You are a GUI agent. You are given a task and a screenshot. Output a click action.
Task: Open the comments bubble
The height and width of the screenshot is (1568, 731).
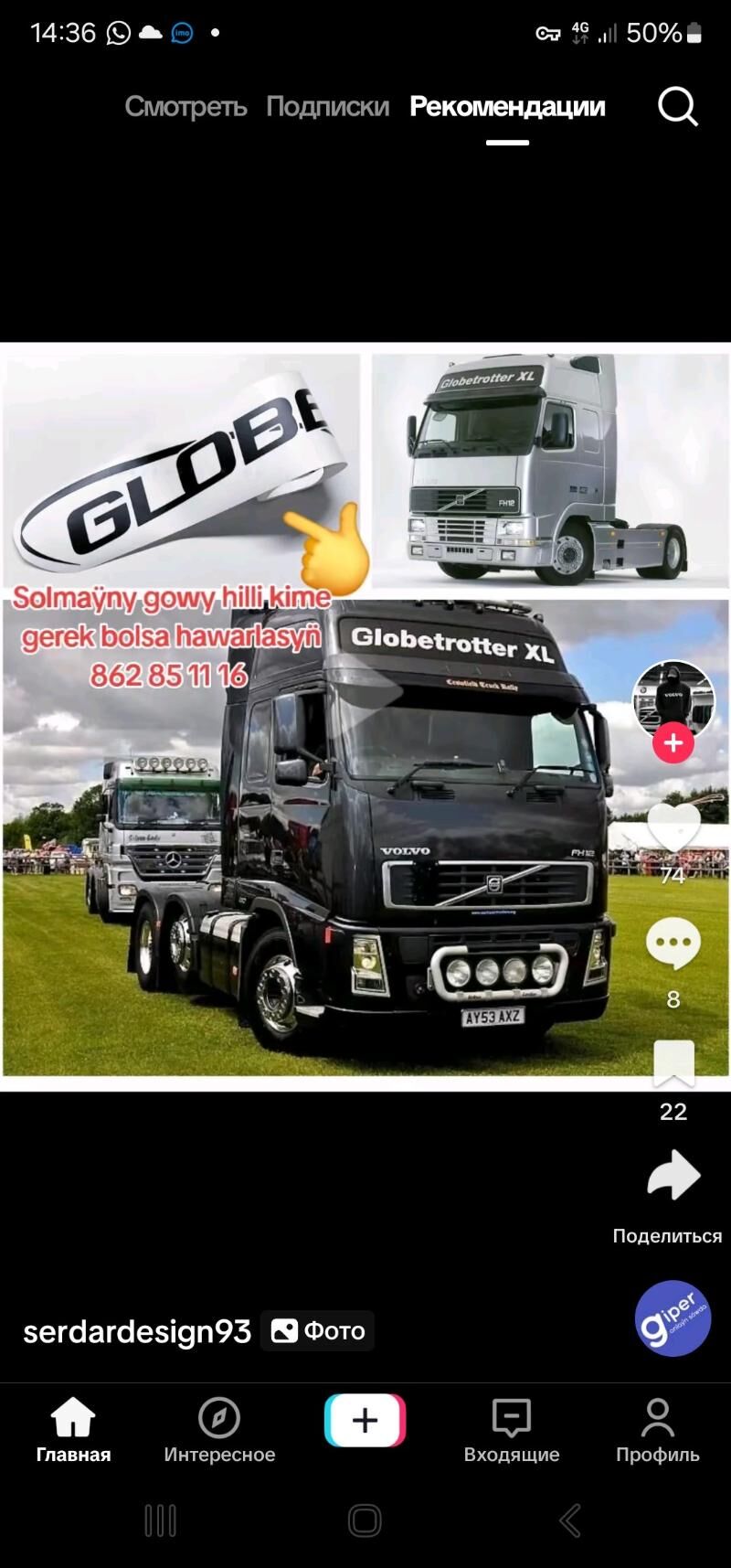tap(673, 944)
